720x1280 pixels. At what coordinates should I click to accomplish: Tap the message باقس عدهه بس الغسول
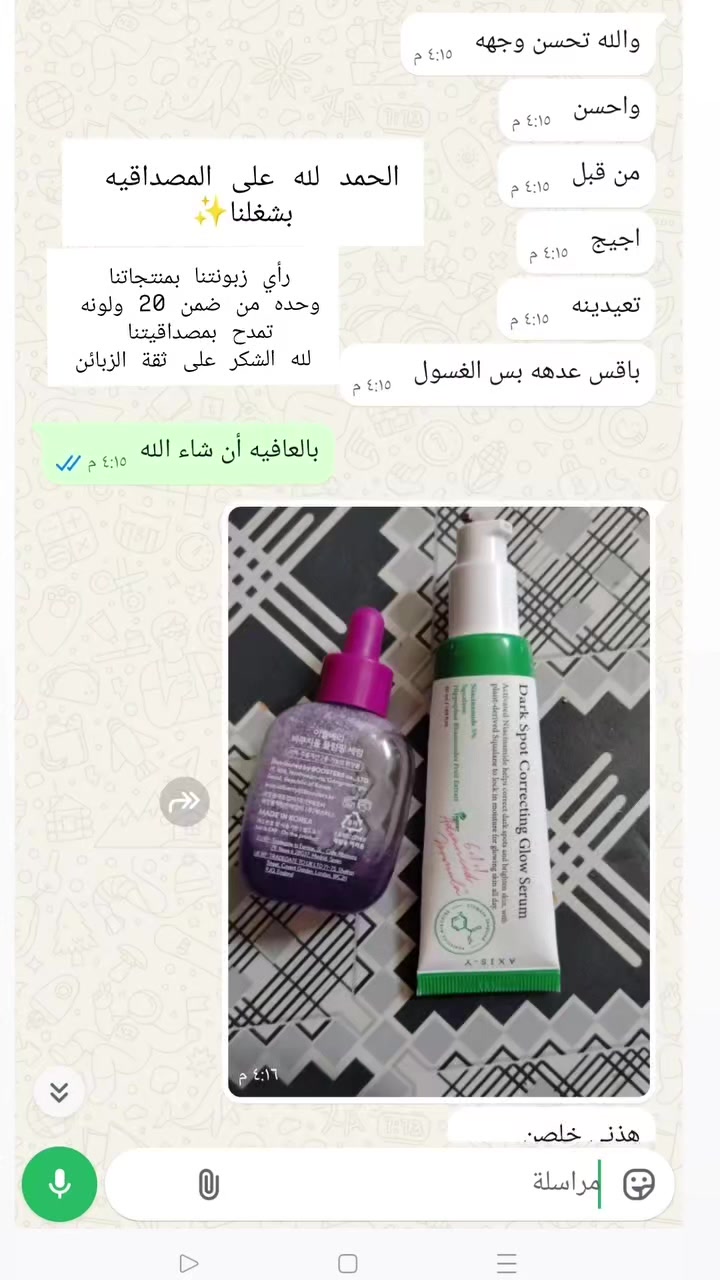[500, 371]
